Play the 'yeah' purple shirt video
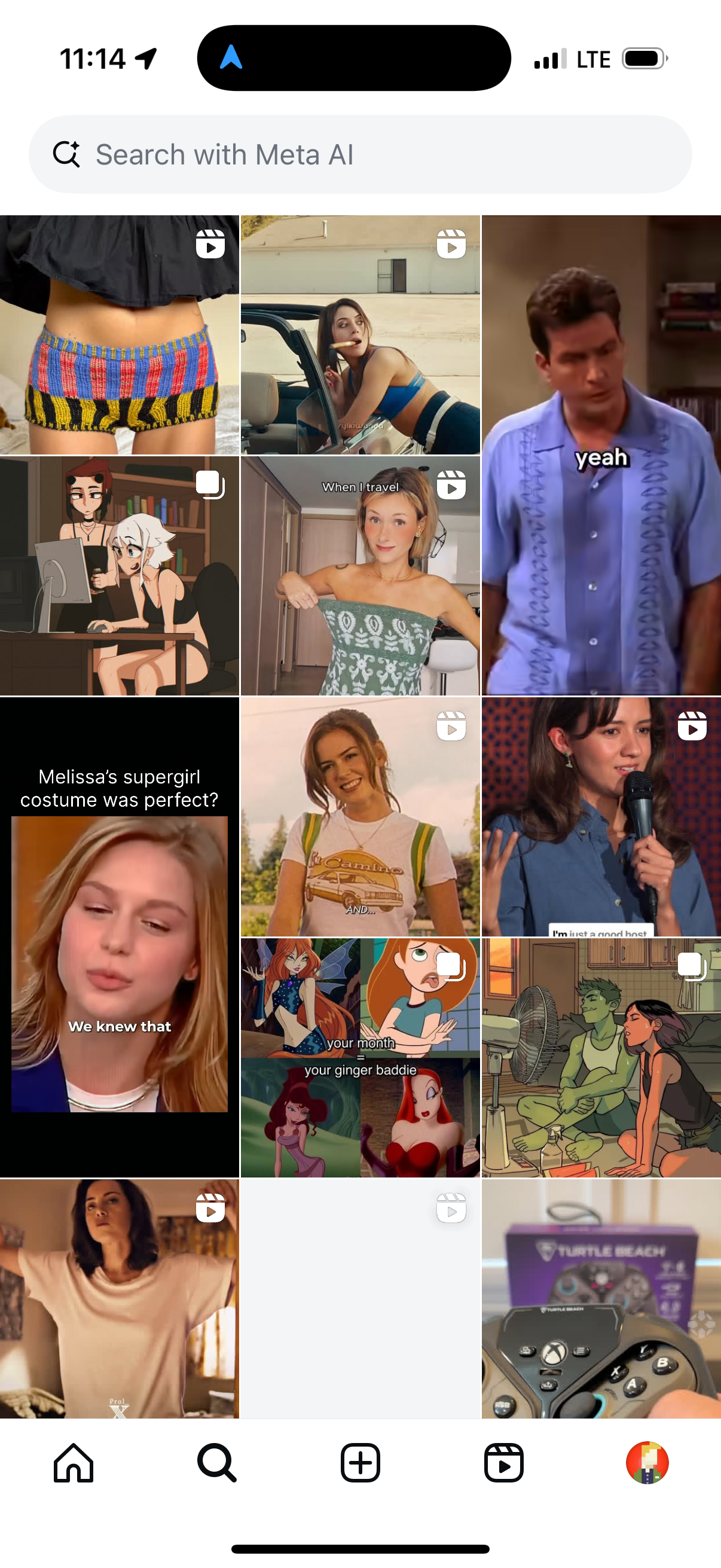 (x=601, y=454)
